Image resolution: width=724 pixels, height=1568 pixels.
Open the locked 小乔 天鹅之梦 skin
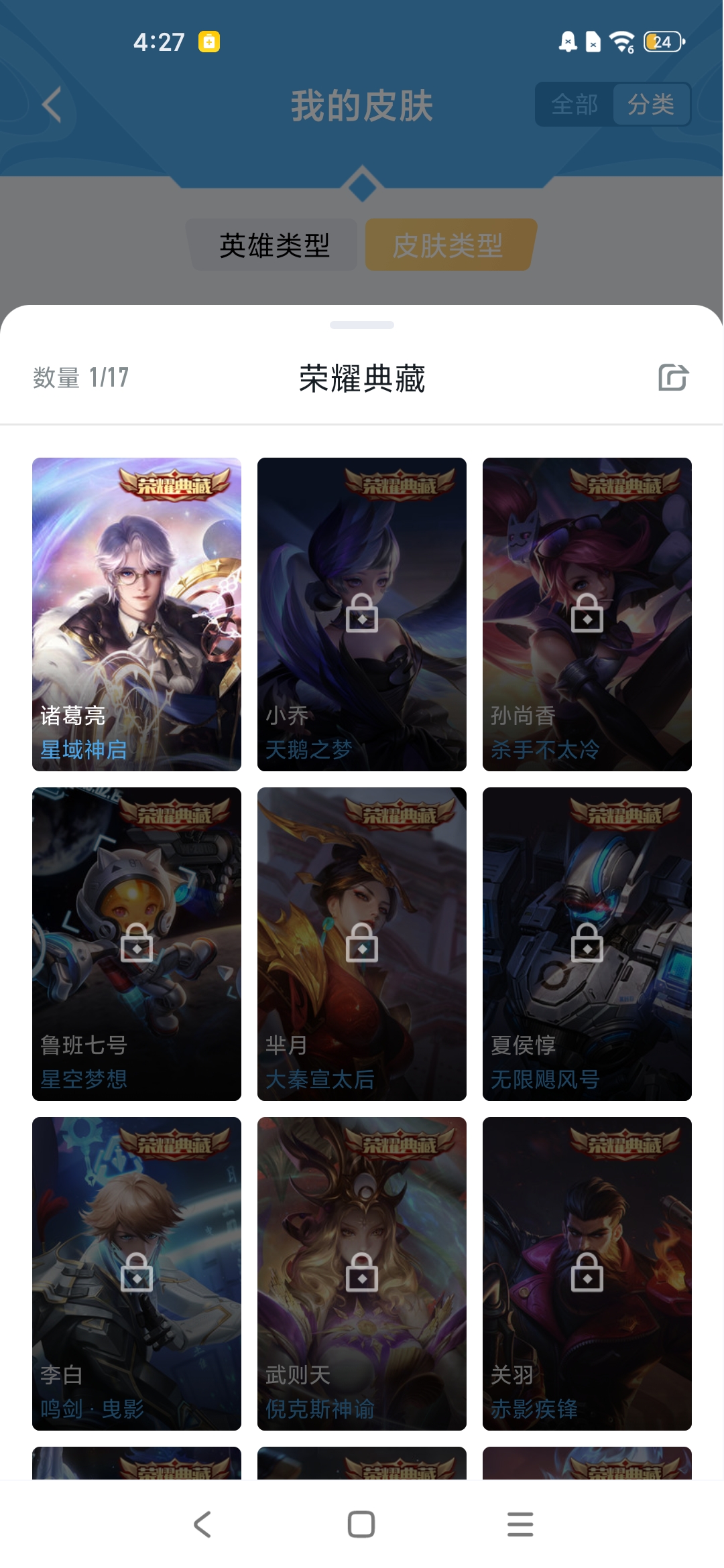(x=362, y=614)
